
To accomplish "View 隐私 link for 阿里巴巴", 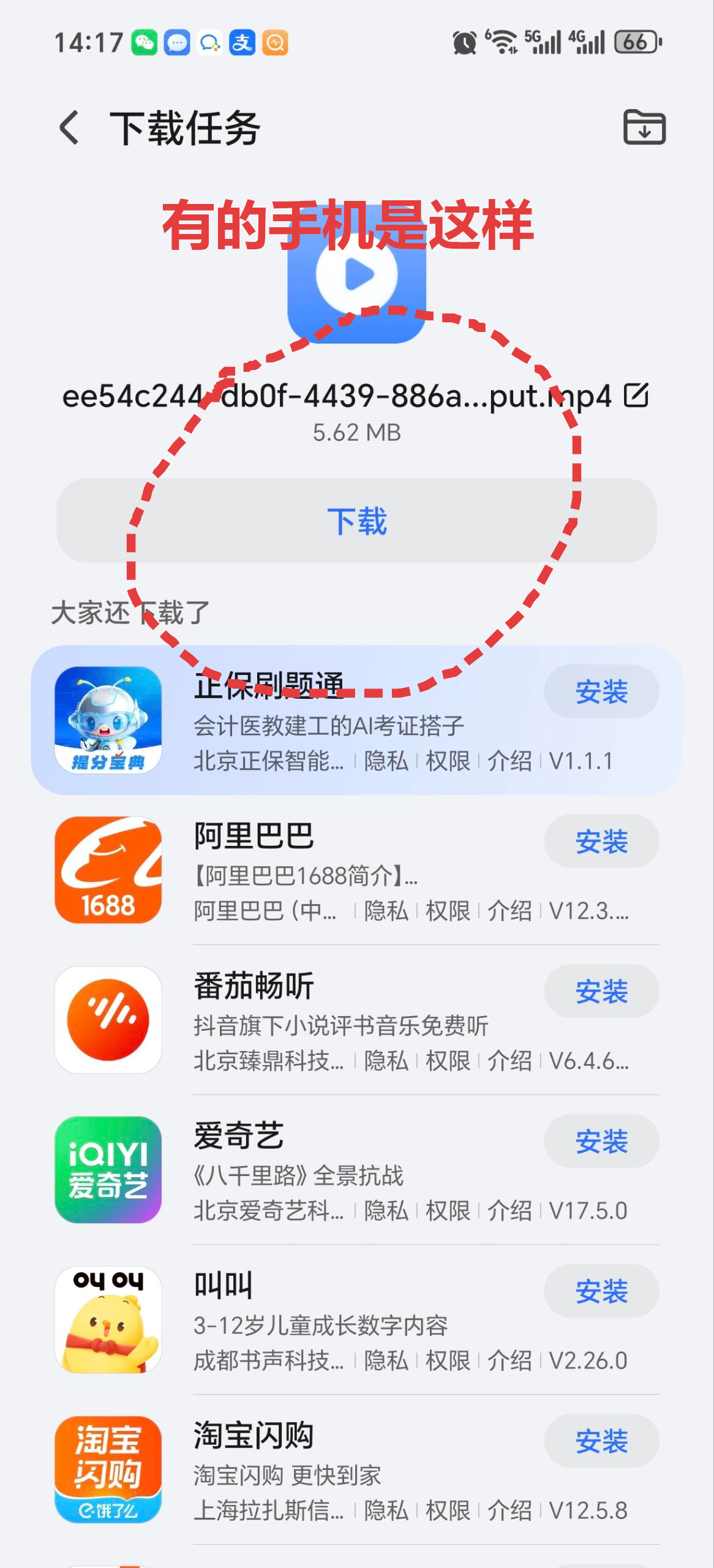I will (386, 911).
